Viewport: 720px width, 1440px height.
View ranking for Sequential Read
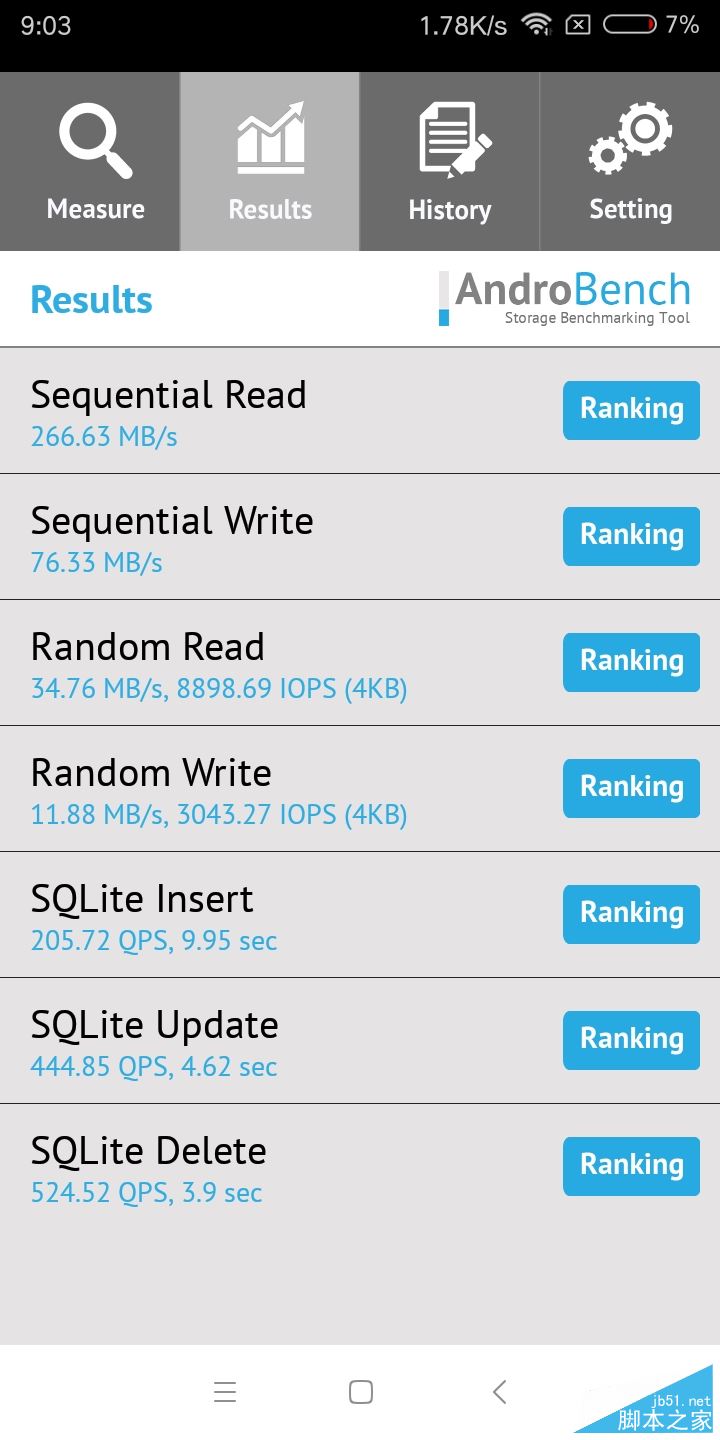(x=631, y=410)
